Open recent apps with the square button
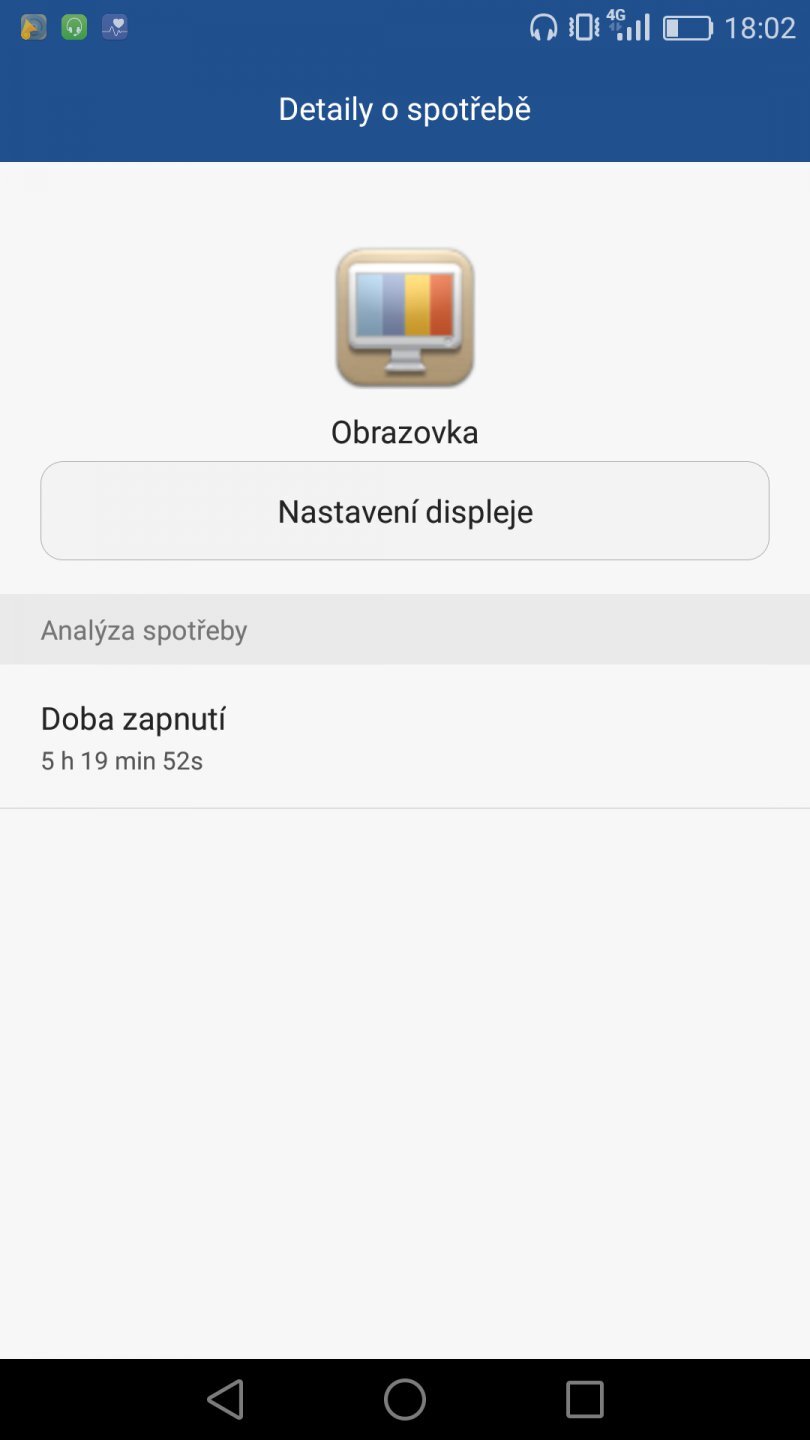Screen dimensions: 810x1440 click(x=584, y=1399)
